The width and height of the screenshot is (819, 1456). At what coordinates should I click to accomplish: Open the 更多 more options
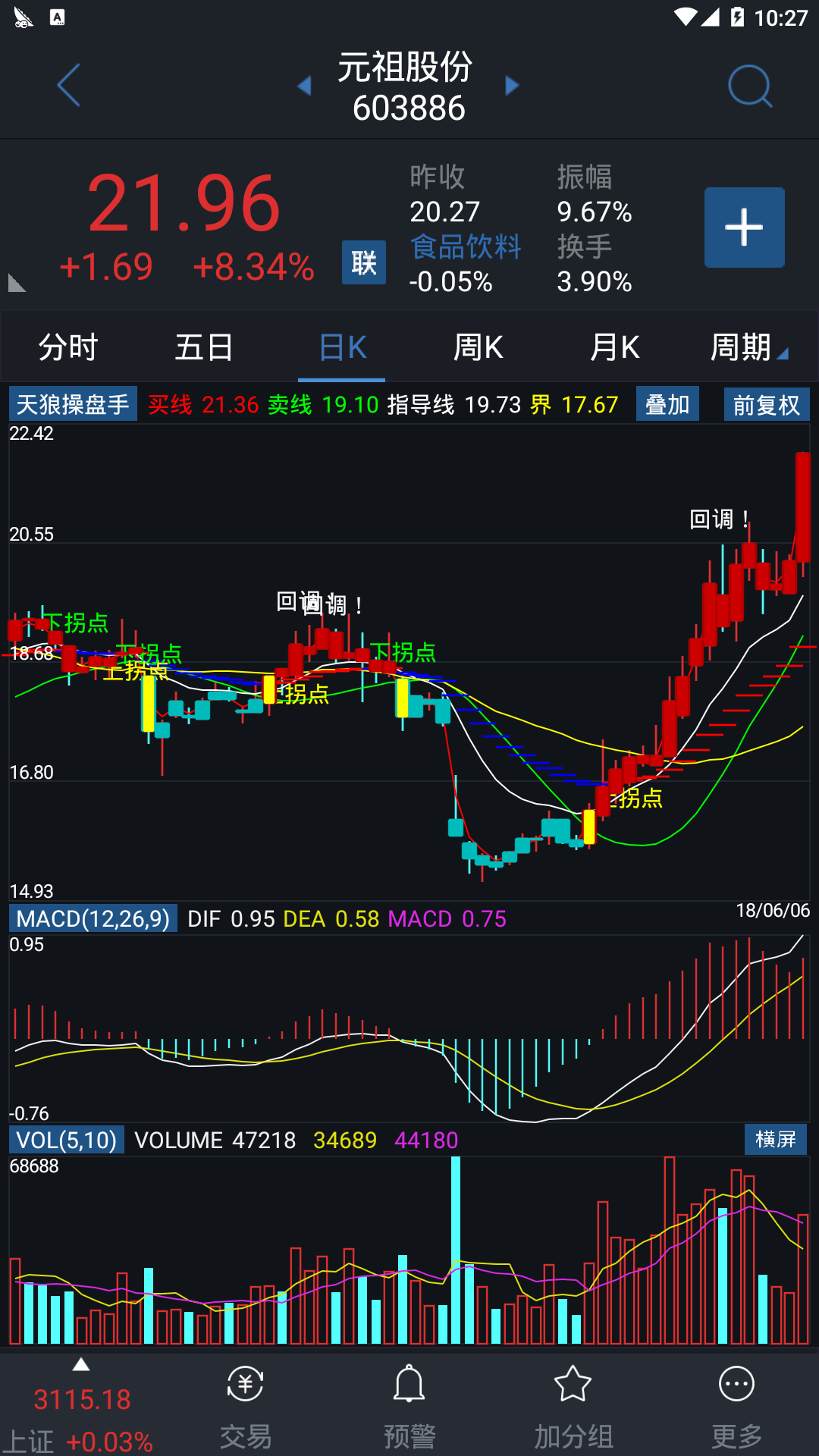coord(736,1407)
